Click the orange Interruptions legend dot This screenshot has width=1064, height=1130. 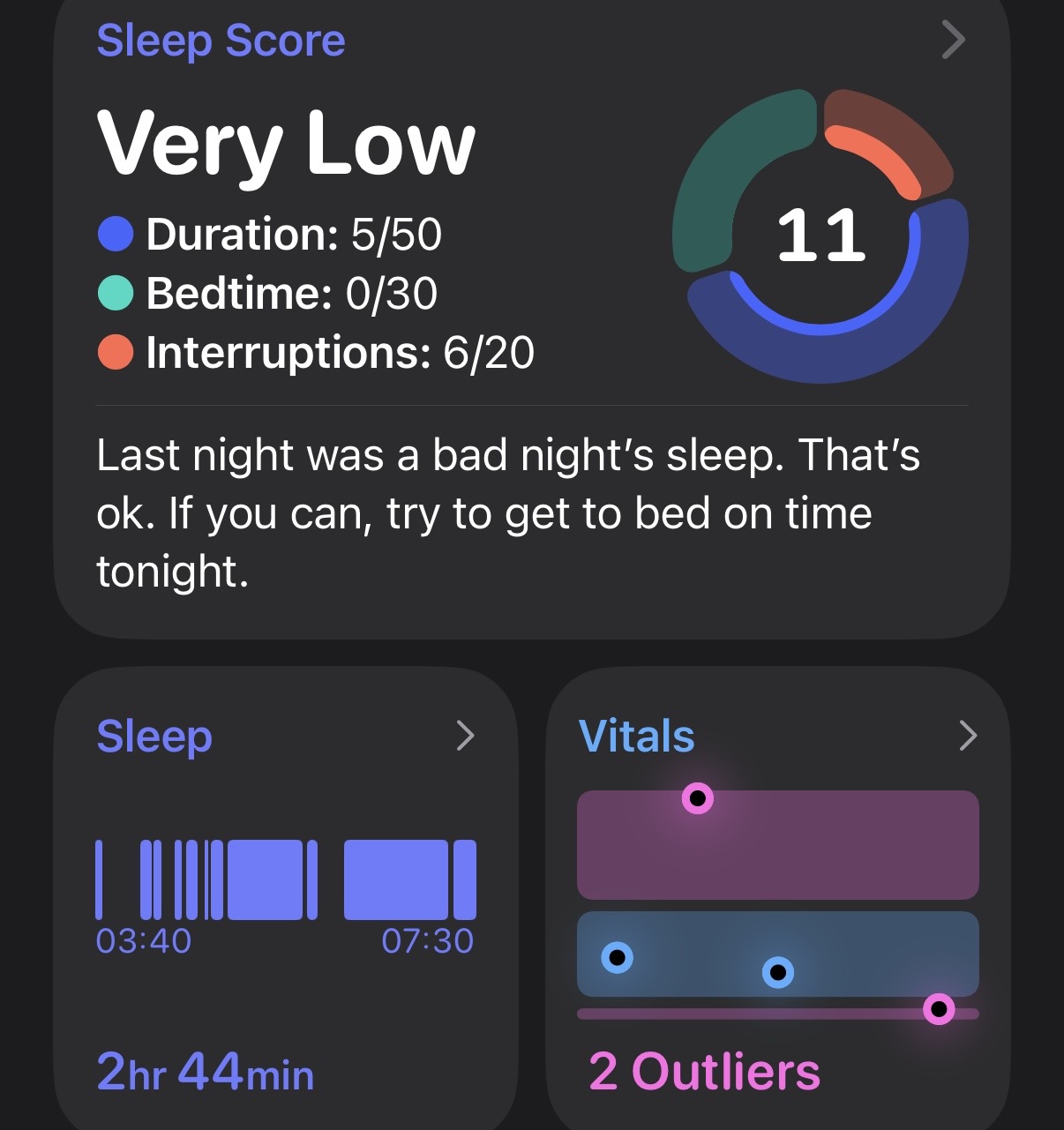click(115, 352)
